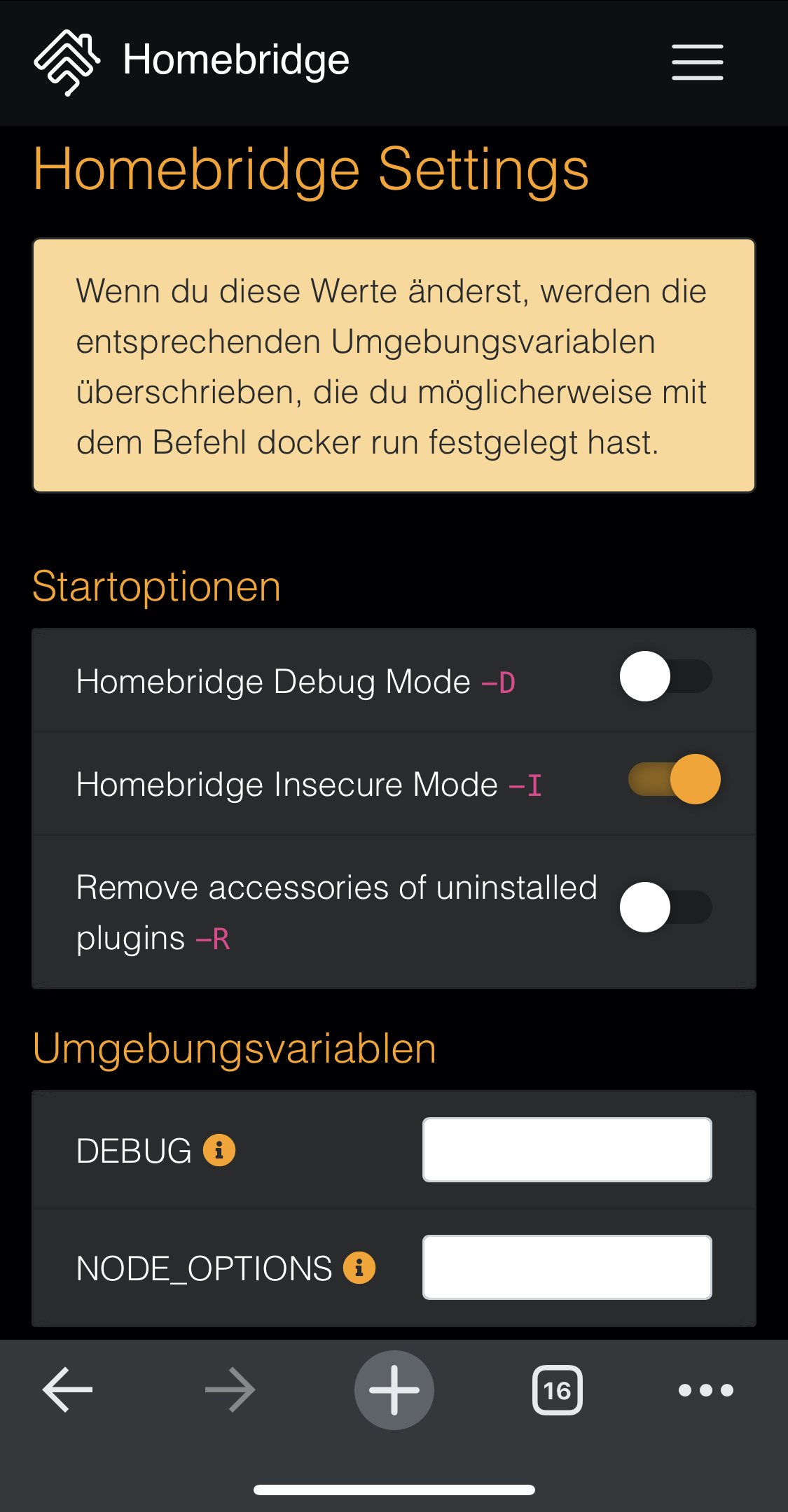Show info for NODE_OPTIONS

click(359, 1268)
